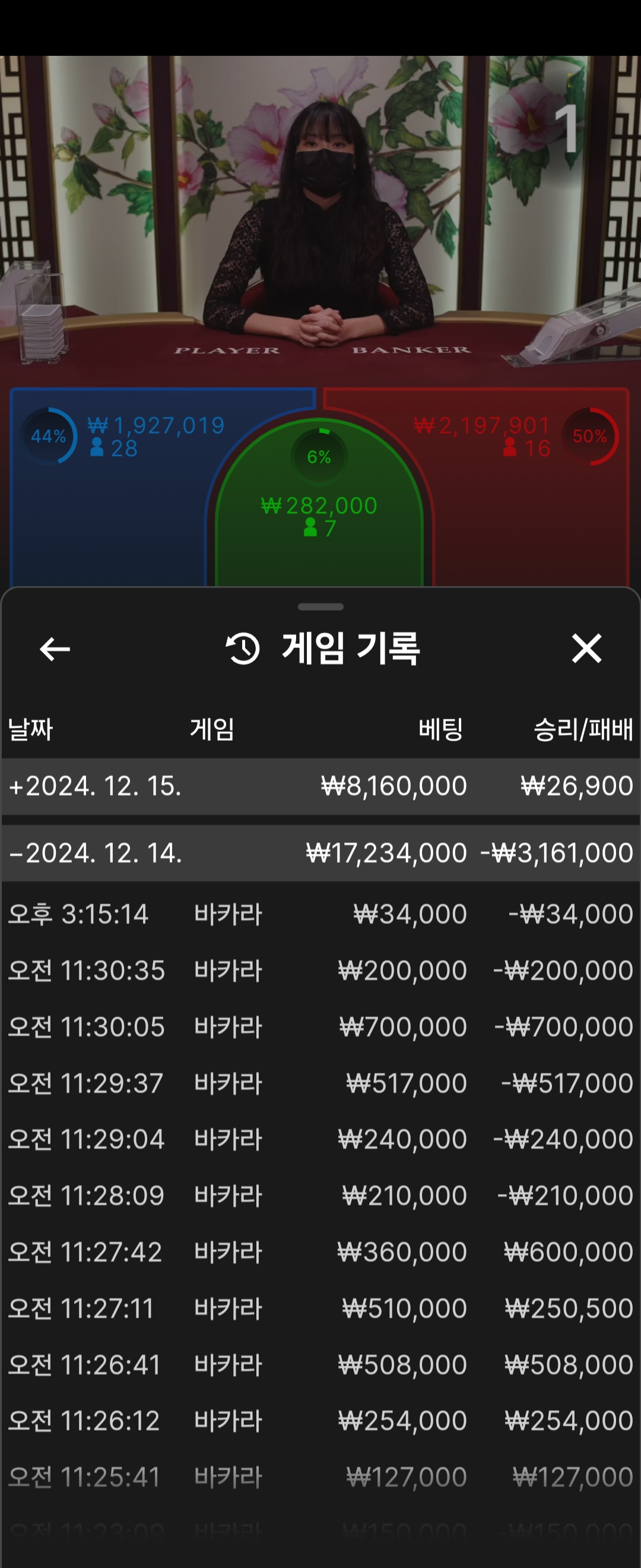
Task: Open the 오전 11:28:09 baccarat record
Action: (320, 1196)
